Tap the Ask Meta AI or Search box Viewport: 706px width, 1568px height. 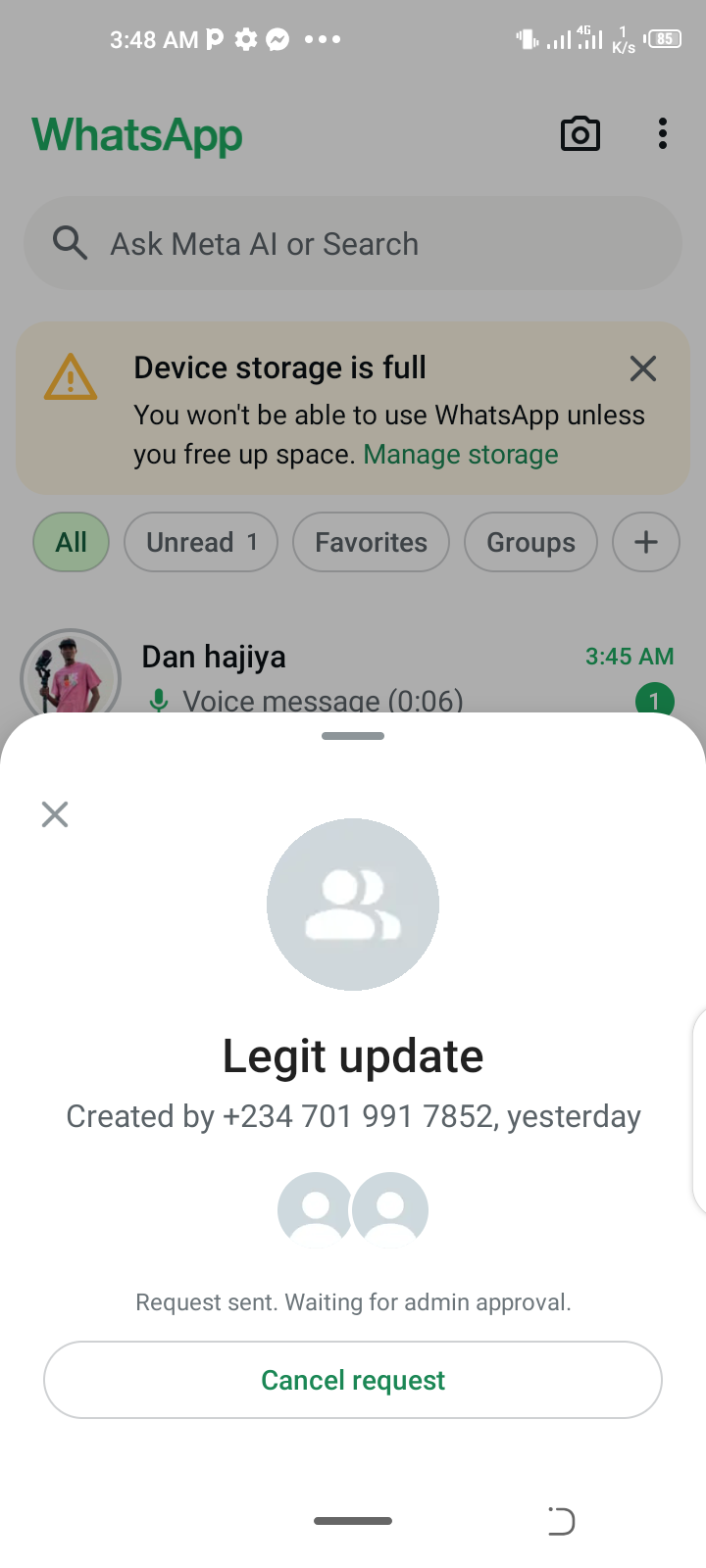coord(353,243)
